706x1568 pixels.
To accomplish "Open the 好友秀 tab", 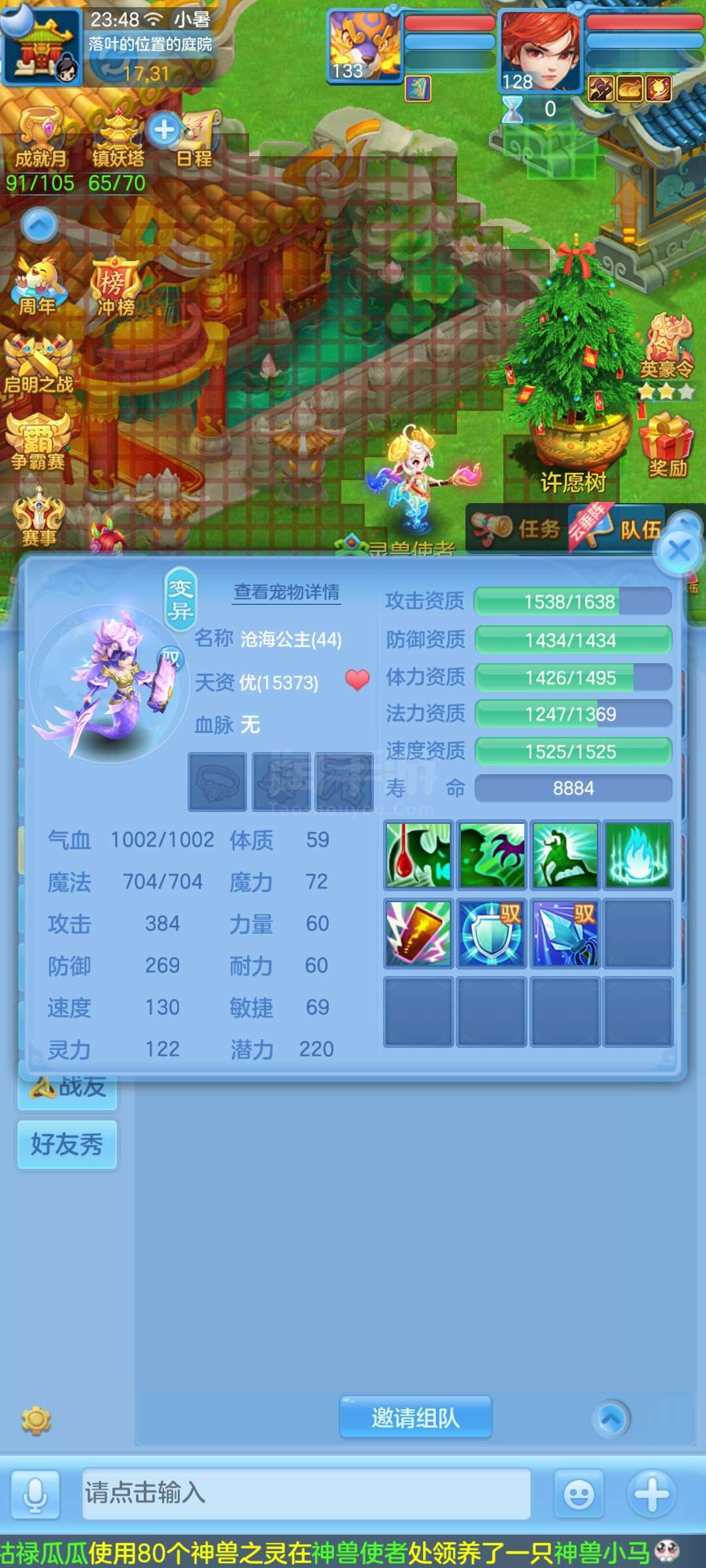I will [67, 1144].
